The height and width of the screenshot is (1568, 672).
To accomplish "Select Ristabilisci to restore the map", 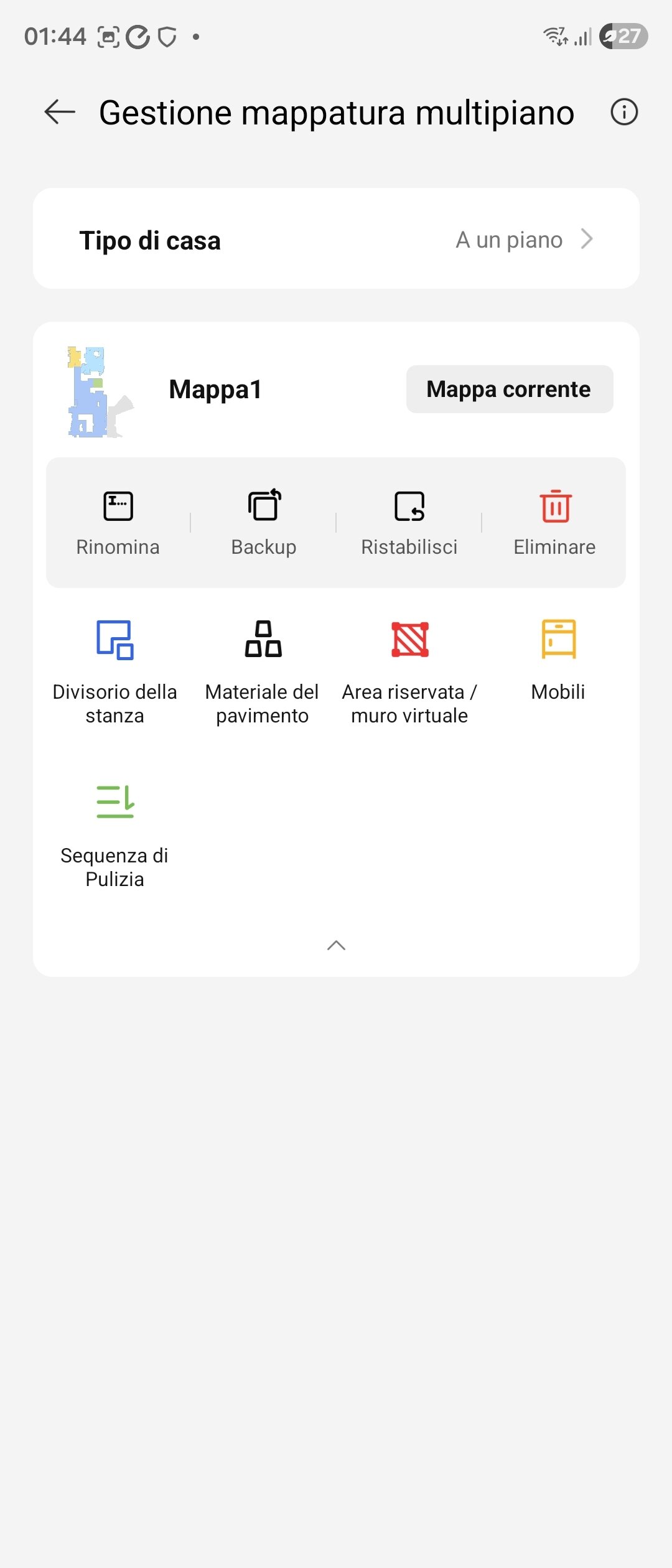I will (x=409, y=523).
